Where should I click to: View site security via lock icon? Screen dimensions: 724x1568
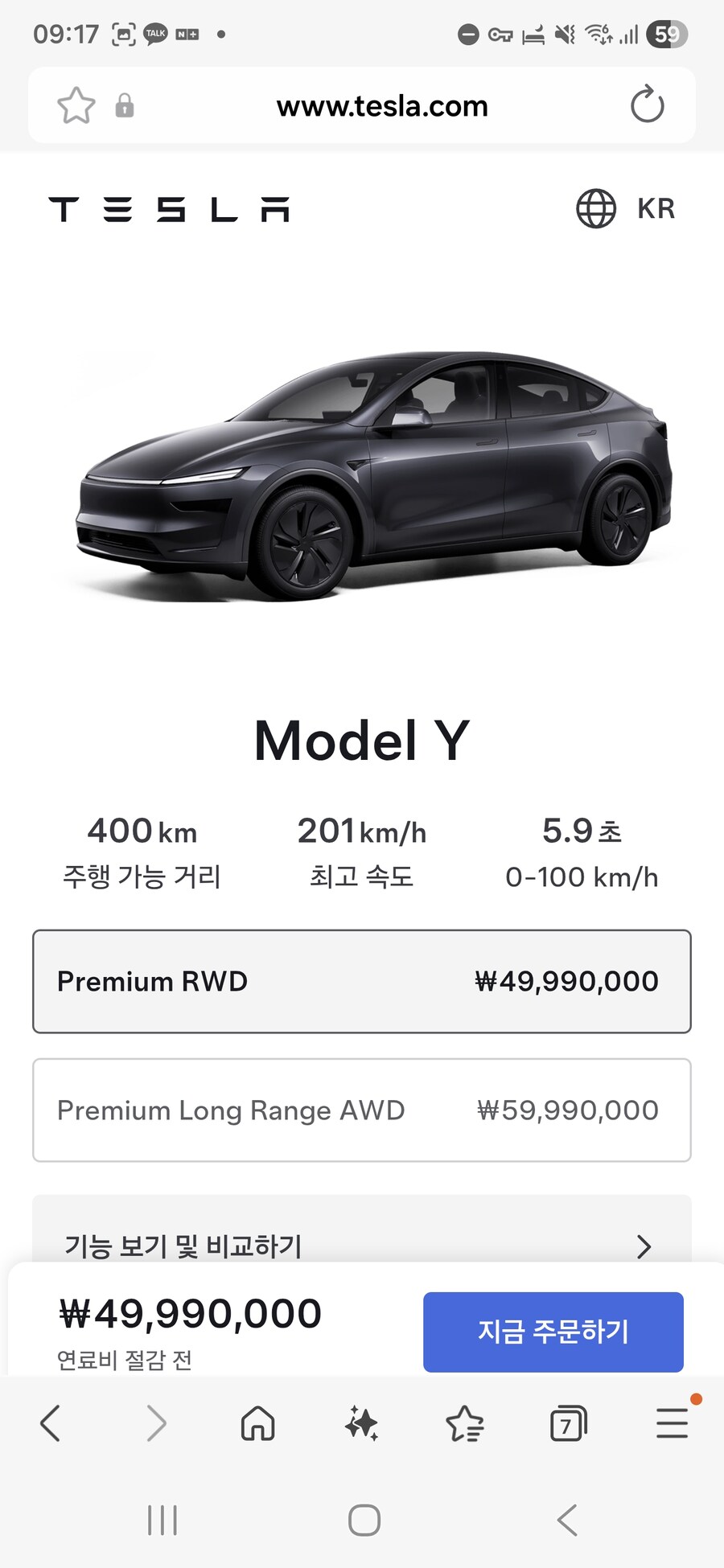(125, 105)
